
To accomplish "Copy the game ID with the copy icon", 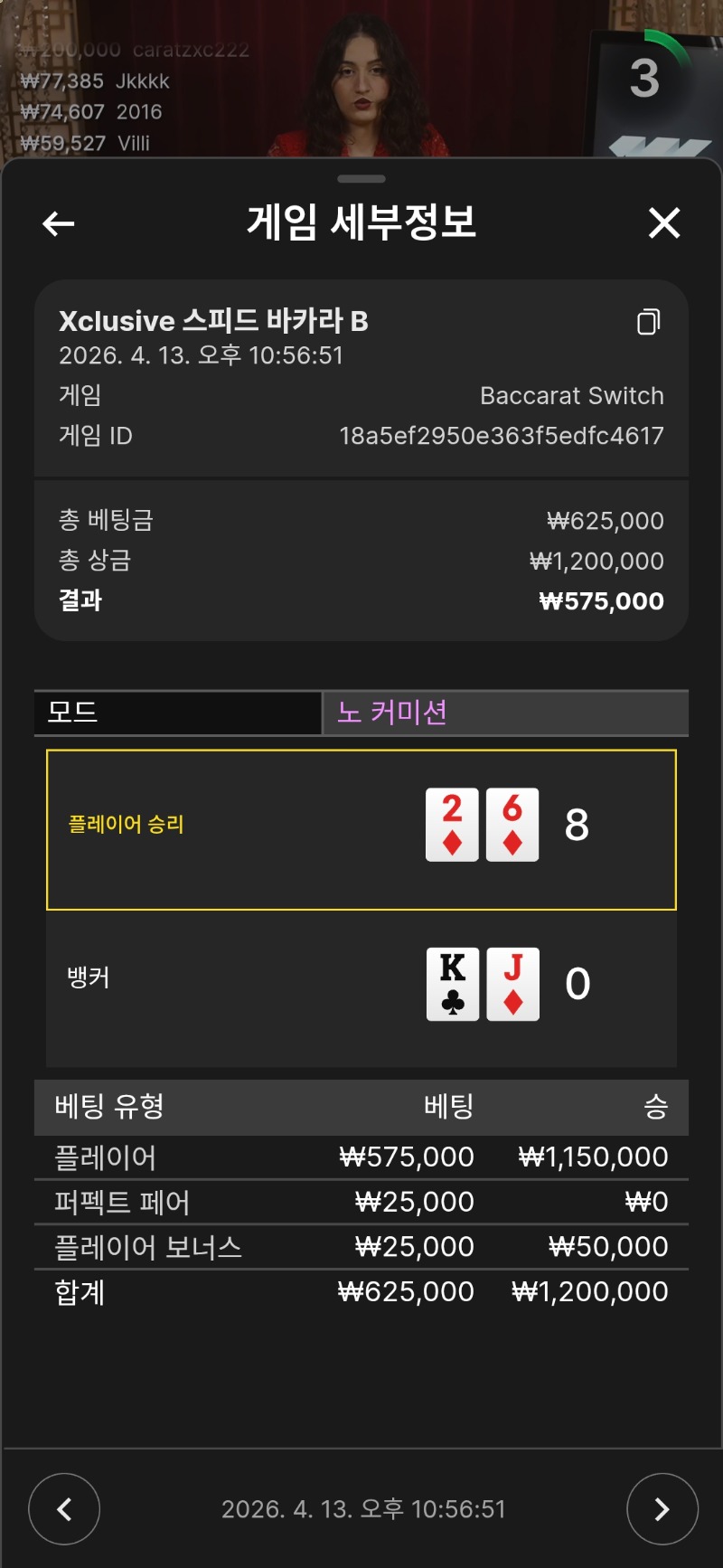I will pyautogui.click(x=648, y=322).
